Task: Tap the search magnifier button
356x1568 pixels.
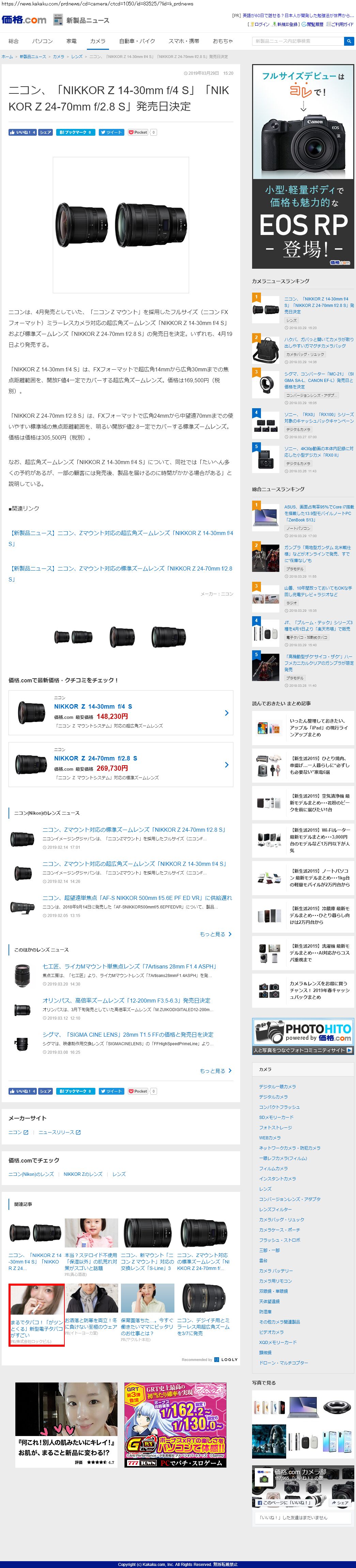Action: (x=349, y=41)
